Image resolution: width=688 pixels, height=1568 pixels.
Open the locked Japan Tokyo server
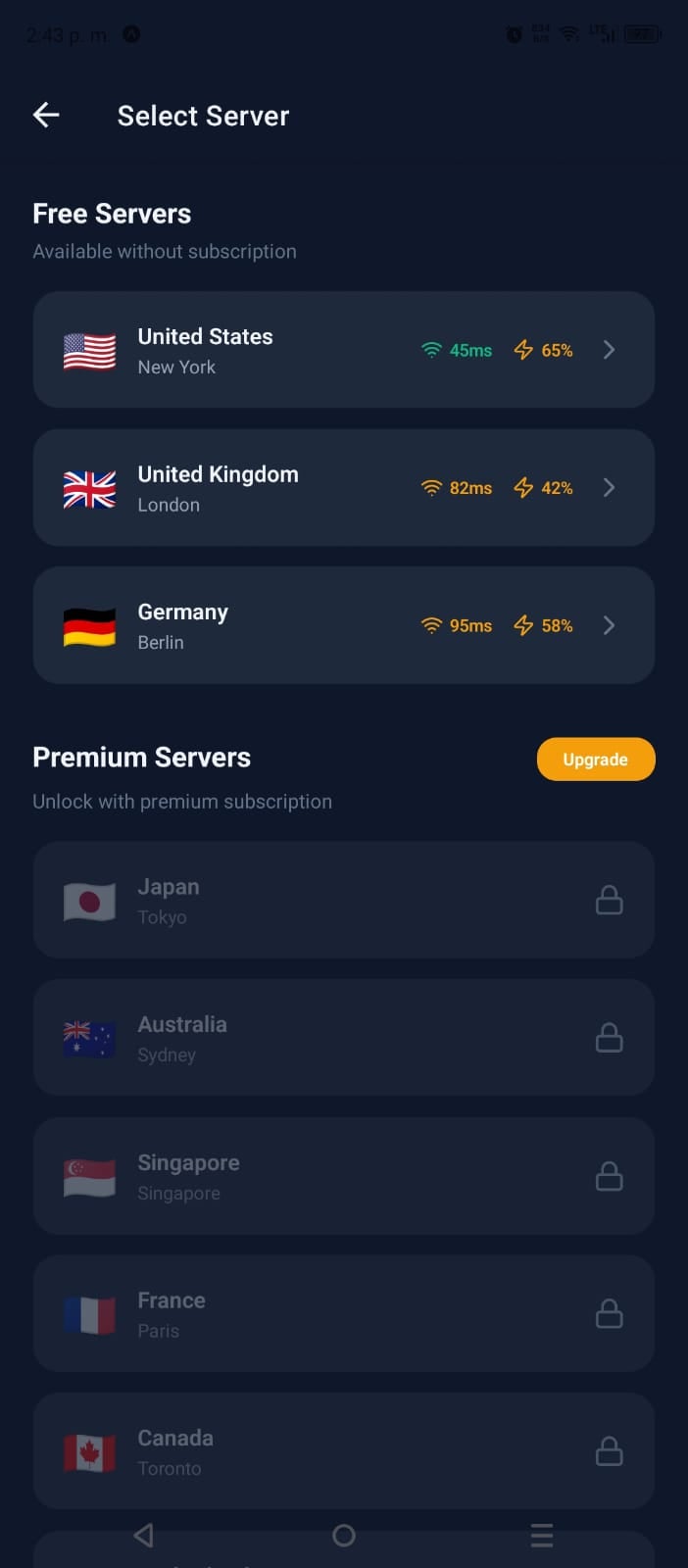tap(343, 900)
